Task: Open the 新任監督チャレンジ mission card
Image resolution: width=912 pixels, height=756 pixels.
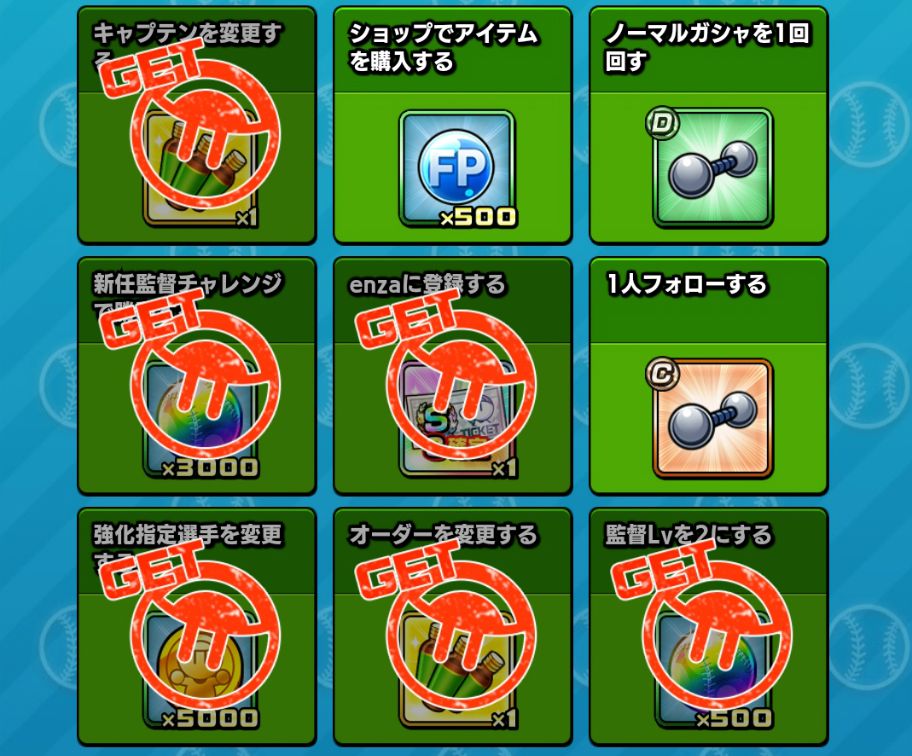Action: (x=197, y=376)
